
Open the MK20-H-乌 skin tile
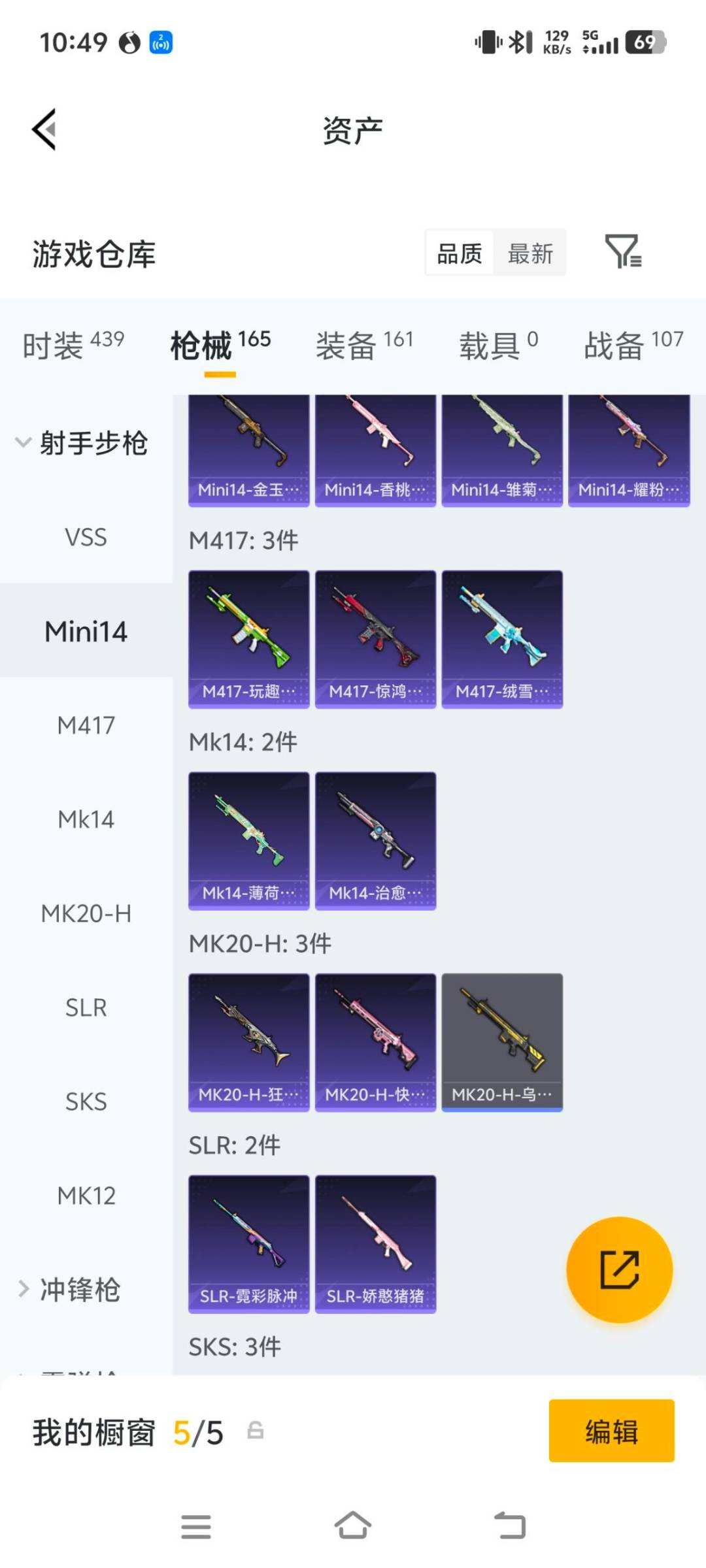tap(502, 1042)
